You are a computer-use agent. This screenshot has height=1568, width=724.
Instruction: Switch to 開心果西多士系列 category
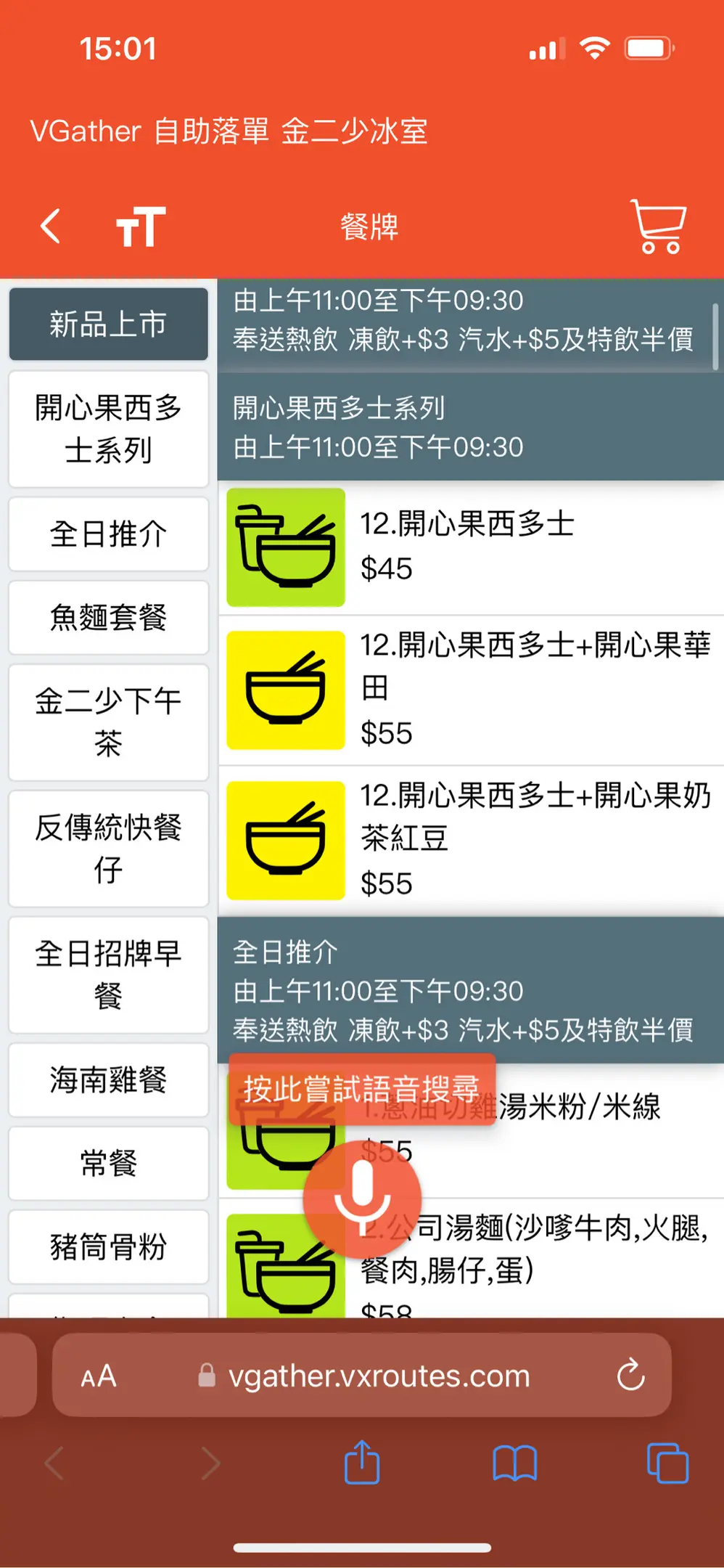point(108,429)
